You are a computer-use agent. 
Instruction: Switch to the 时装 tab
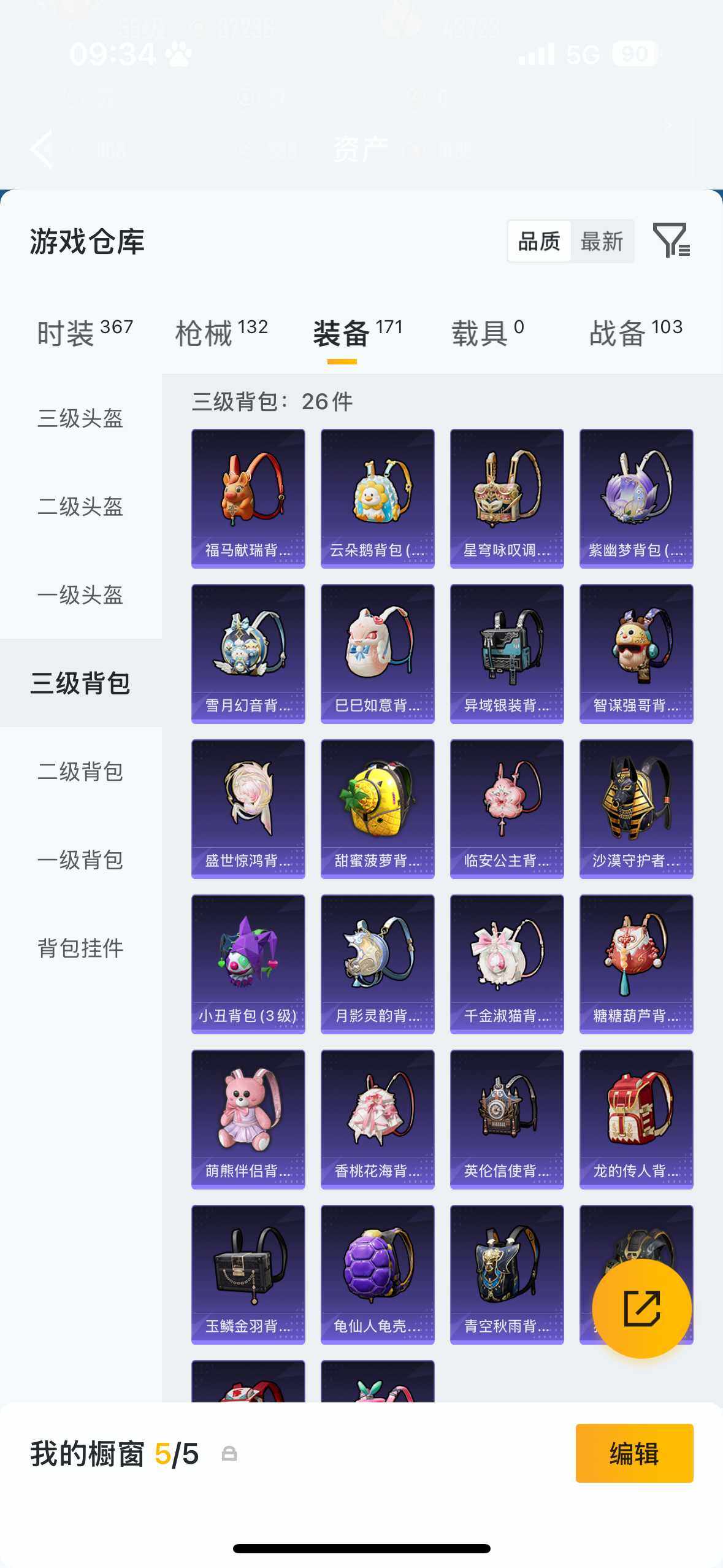85,333
